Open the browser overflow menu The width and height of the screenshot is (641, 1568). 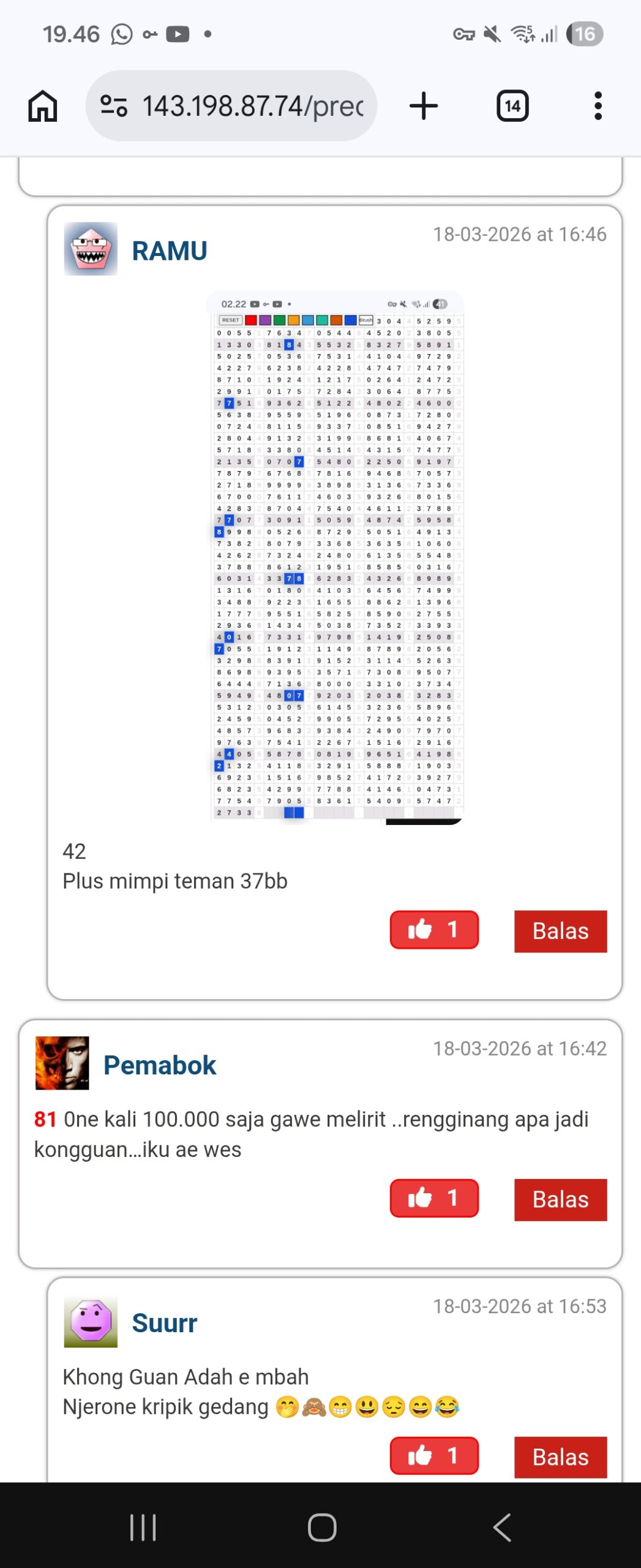pos(598,106)
